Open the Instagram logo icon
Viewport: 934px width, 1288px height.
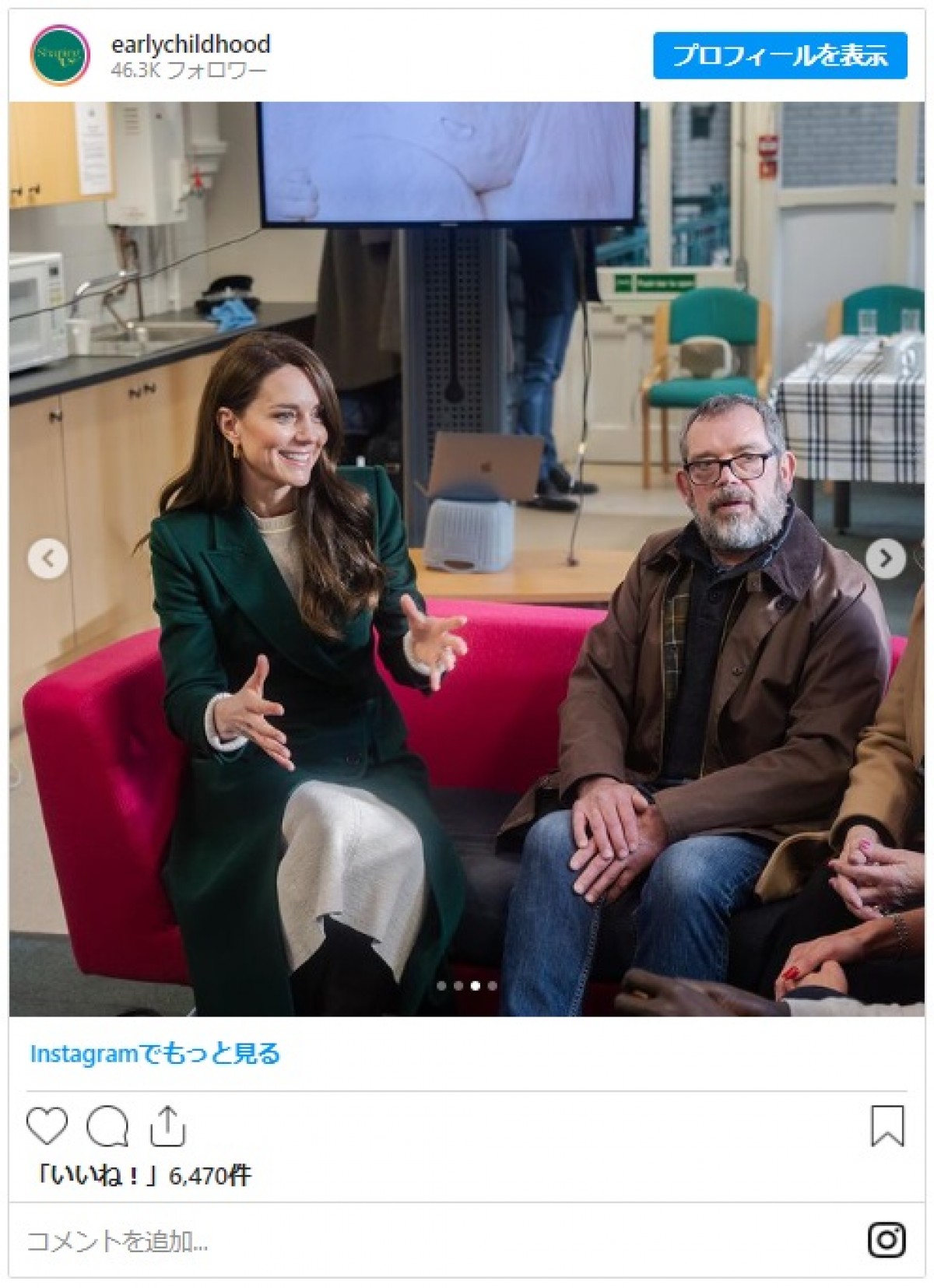click(887, 1240)
